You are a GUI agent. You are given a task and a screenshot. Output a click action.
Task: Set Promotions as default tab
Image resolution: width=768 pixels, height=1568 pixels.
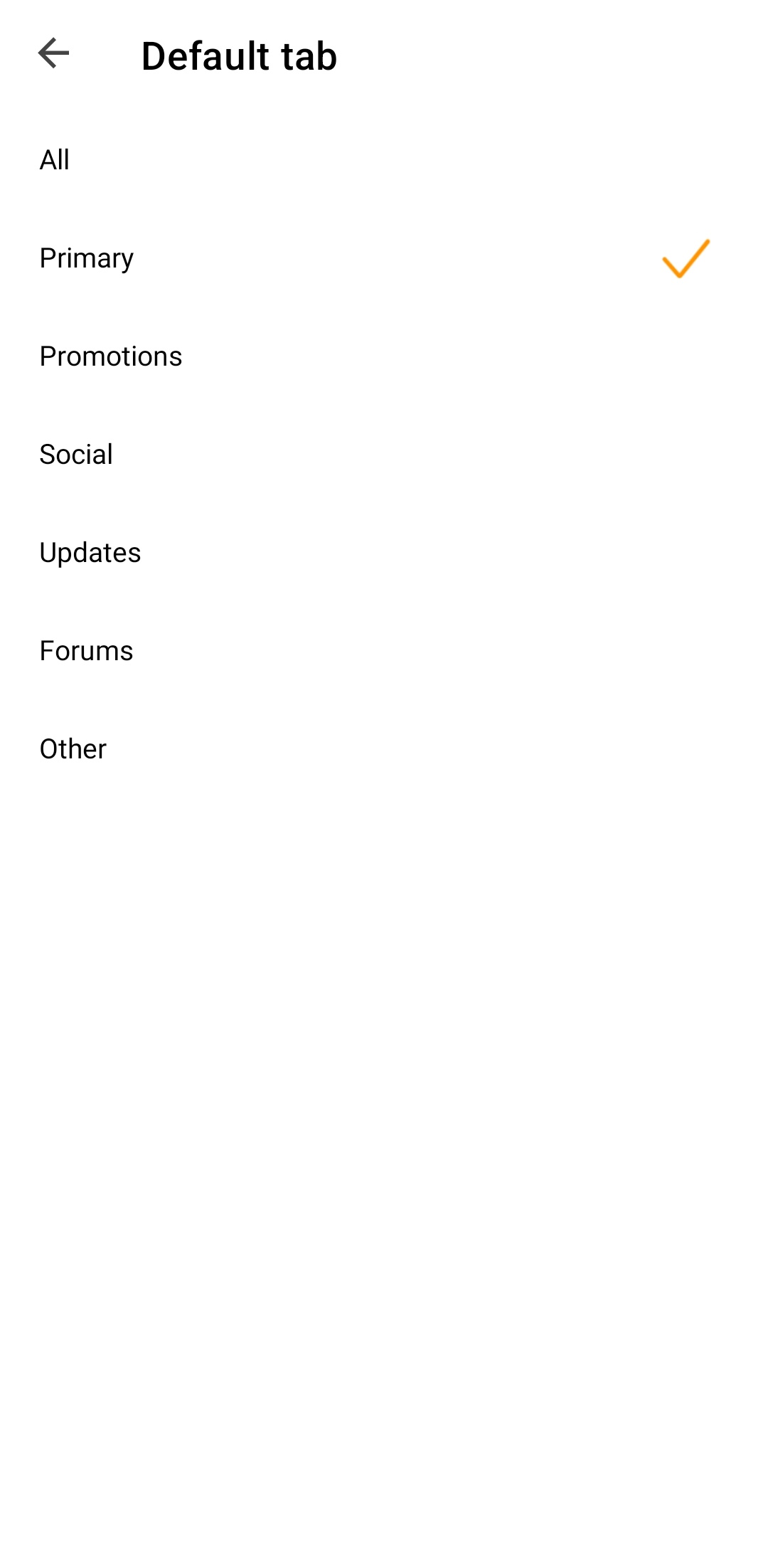point(384,356)
